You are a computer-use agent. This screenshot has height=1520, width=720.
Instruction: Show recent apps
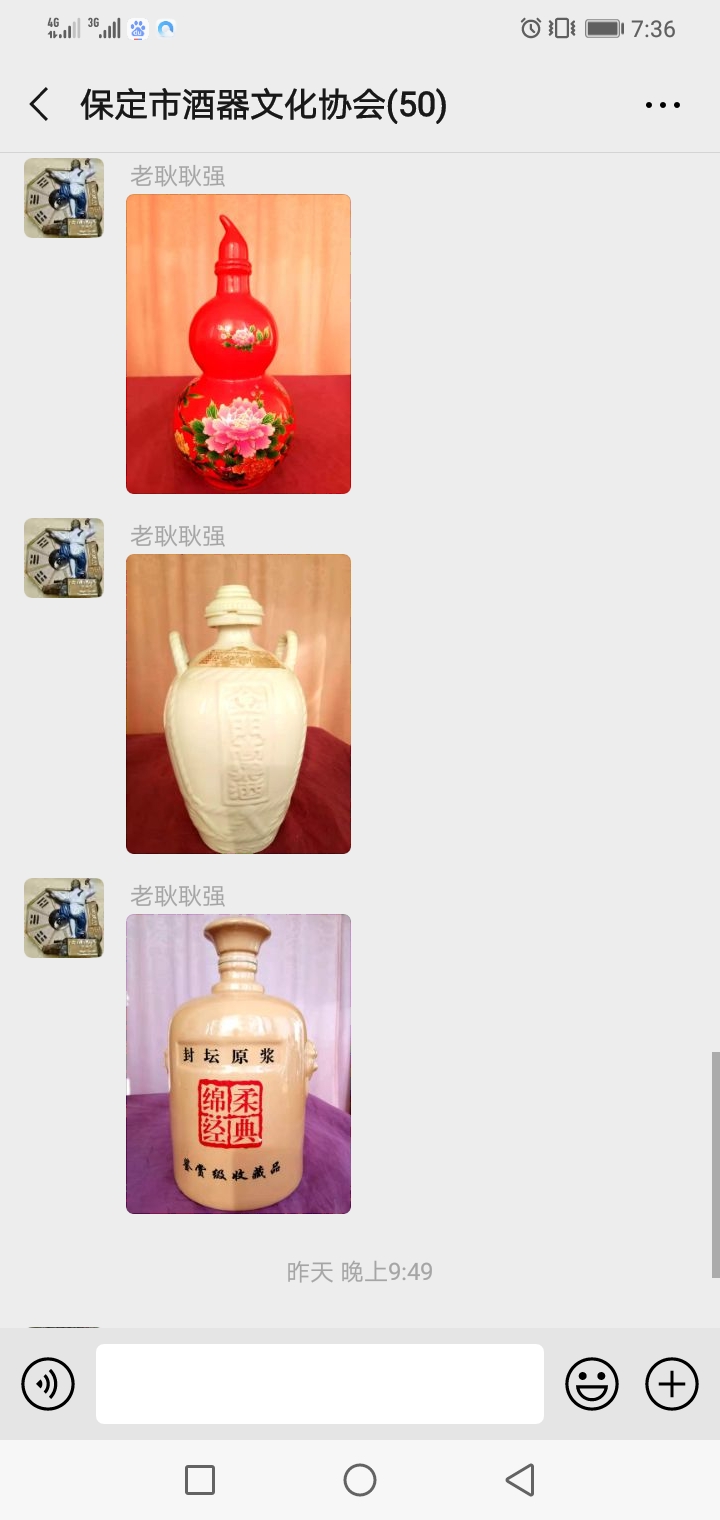point(200,1480)
